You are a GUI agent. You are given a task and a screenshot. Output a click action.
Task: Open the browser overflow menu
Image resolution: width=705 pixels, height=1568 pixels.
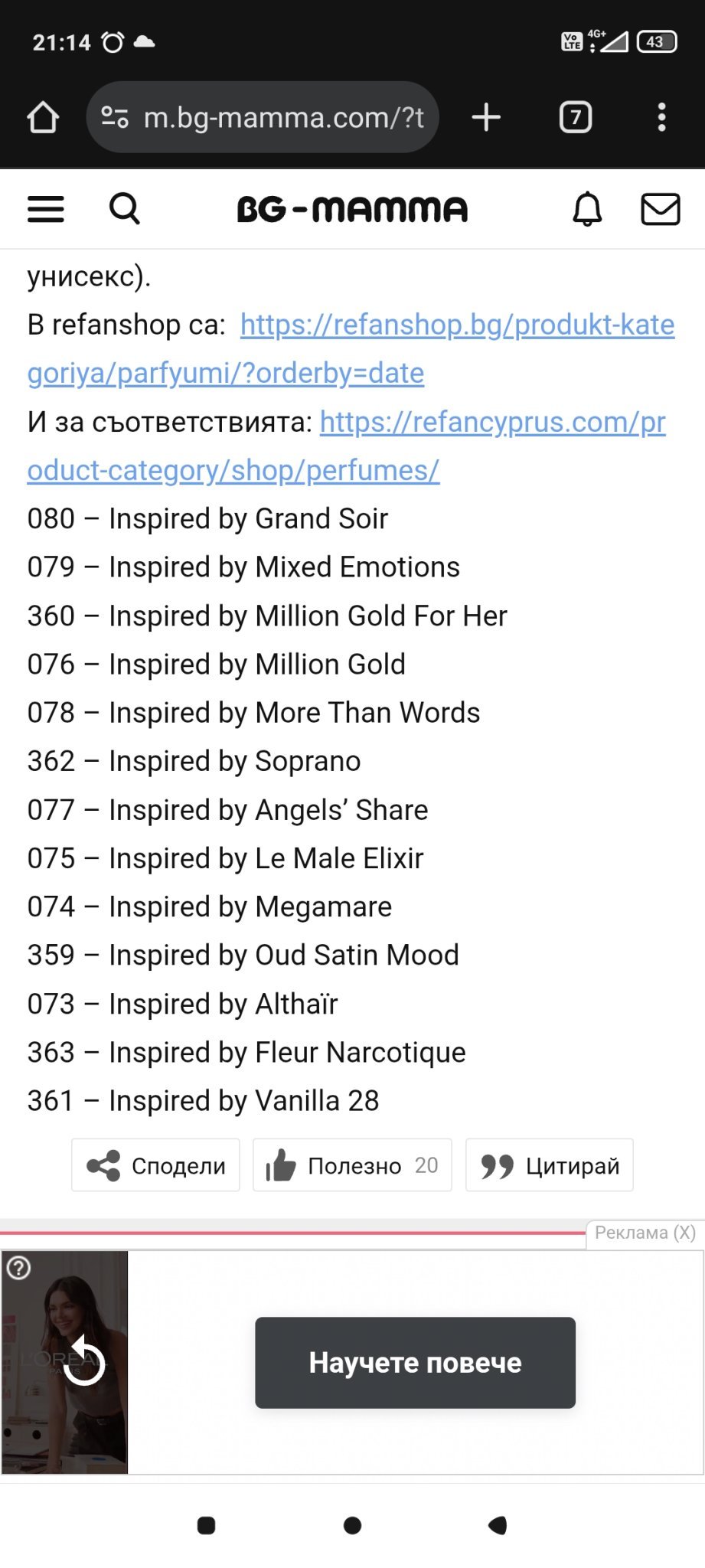click(x=662, y=117)
